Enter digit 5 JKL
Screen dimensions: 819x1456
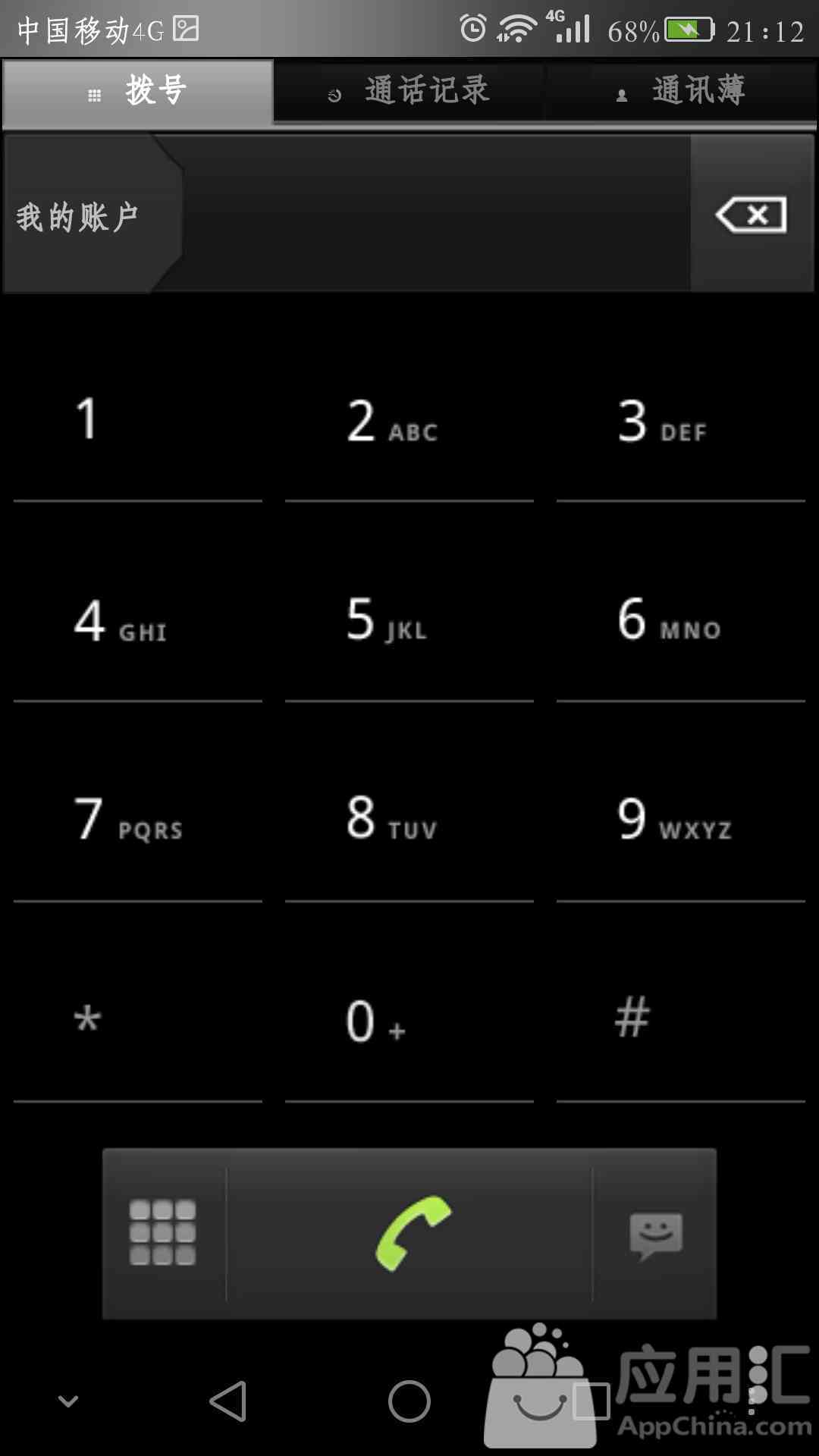409,620
